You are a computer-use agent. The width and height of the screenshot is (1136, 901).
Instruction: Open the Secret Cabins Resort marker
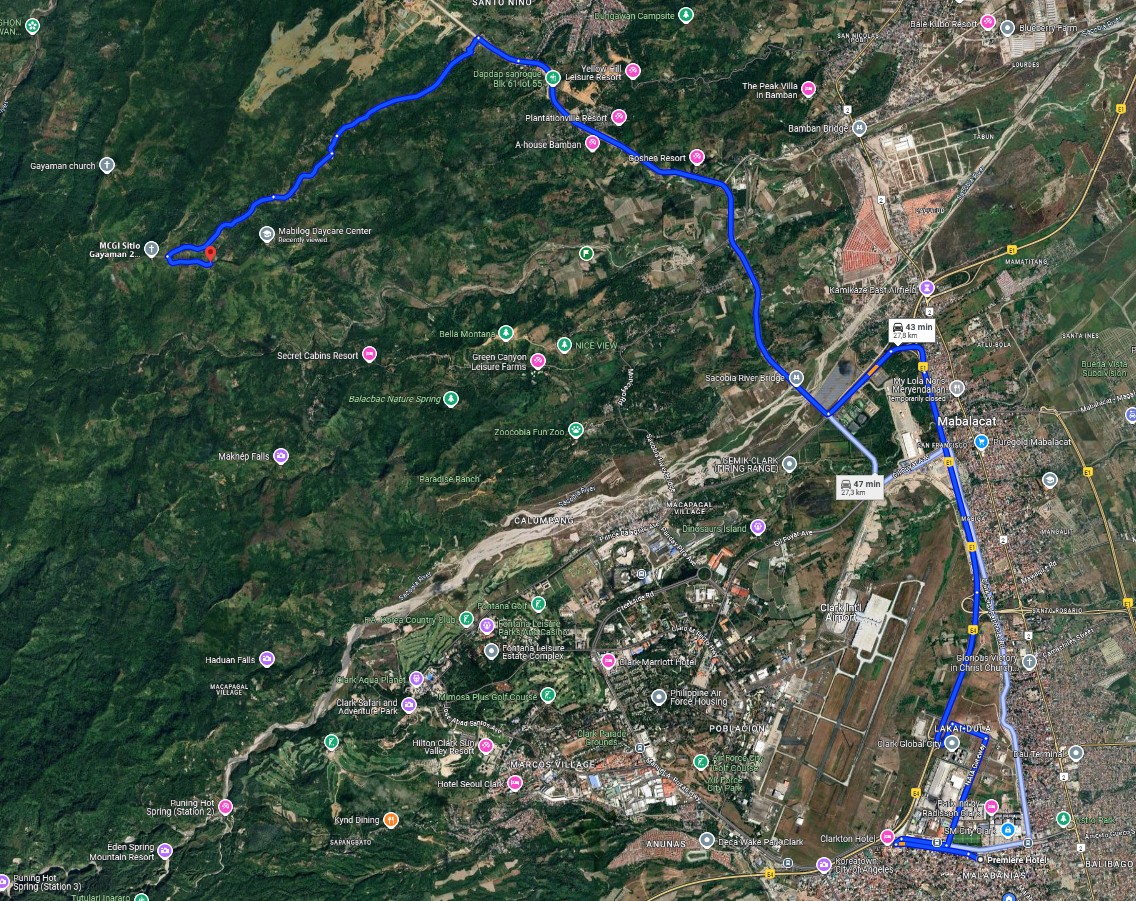coord(369,354)
